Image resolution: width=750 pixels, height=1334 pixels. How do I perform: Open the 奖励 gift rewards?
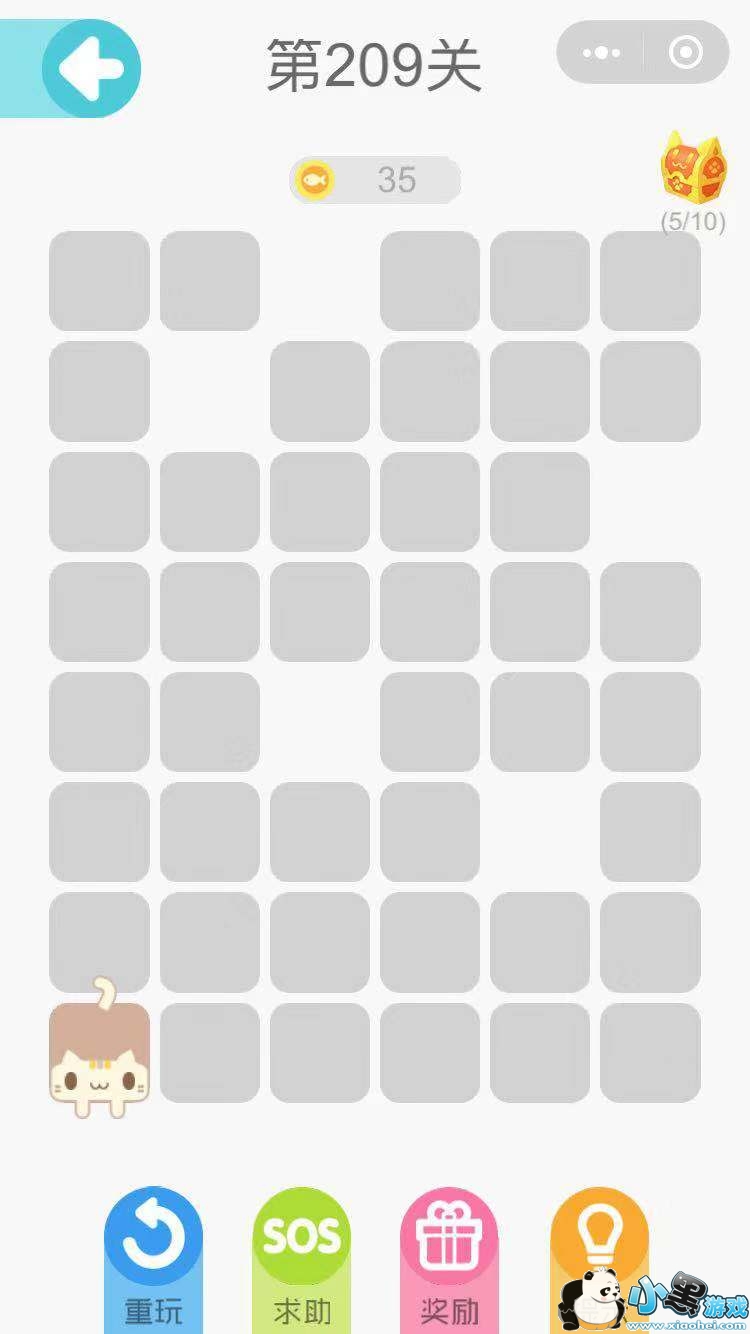tap(449, 1255)
